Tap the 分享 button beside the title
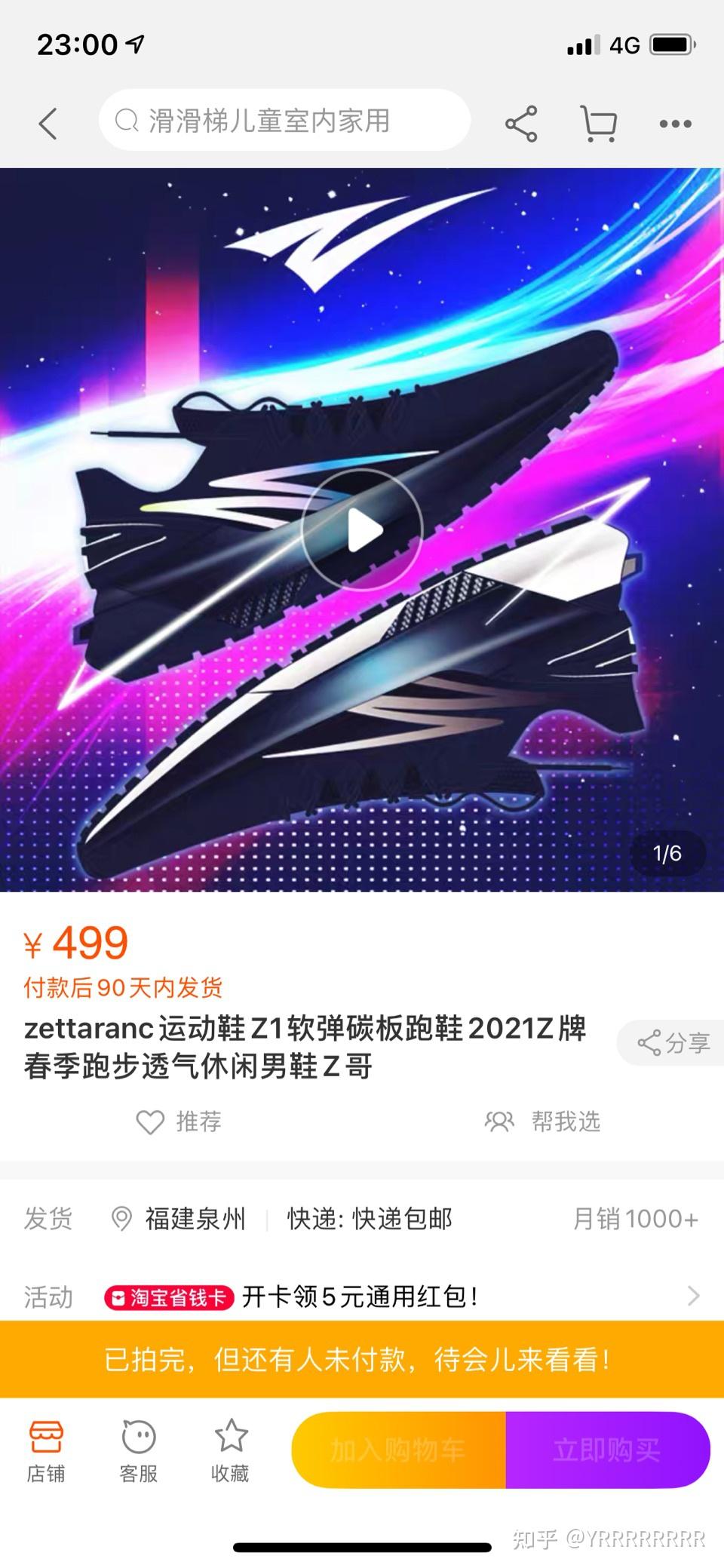 point(673,1043)
